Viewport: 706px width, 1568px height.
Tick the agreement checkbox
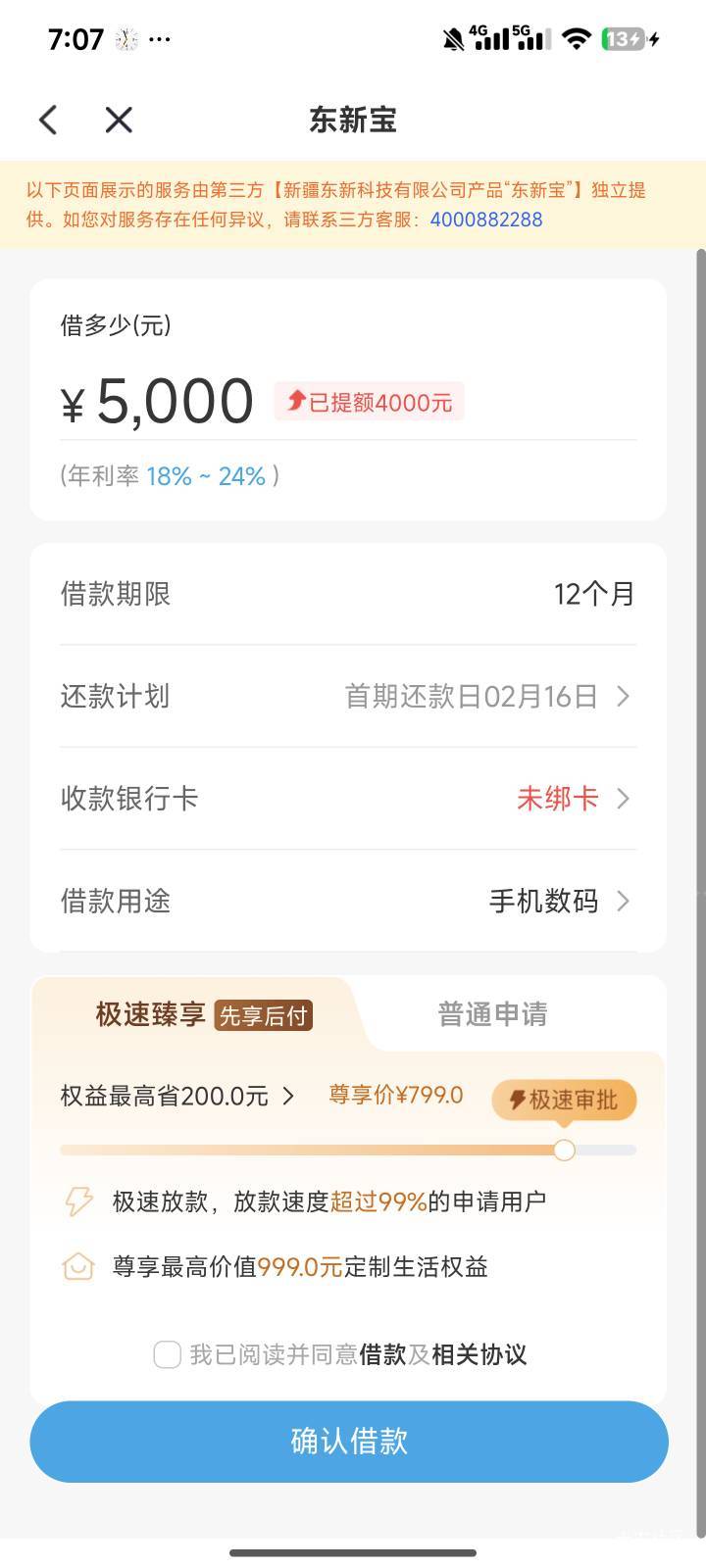pyautogui.click(x=168, y=1354)
